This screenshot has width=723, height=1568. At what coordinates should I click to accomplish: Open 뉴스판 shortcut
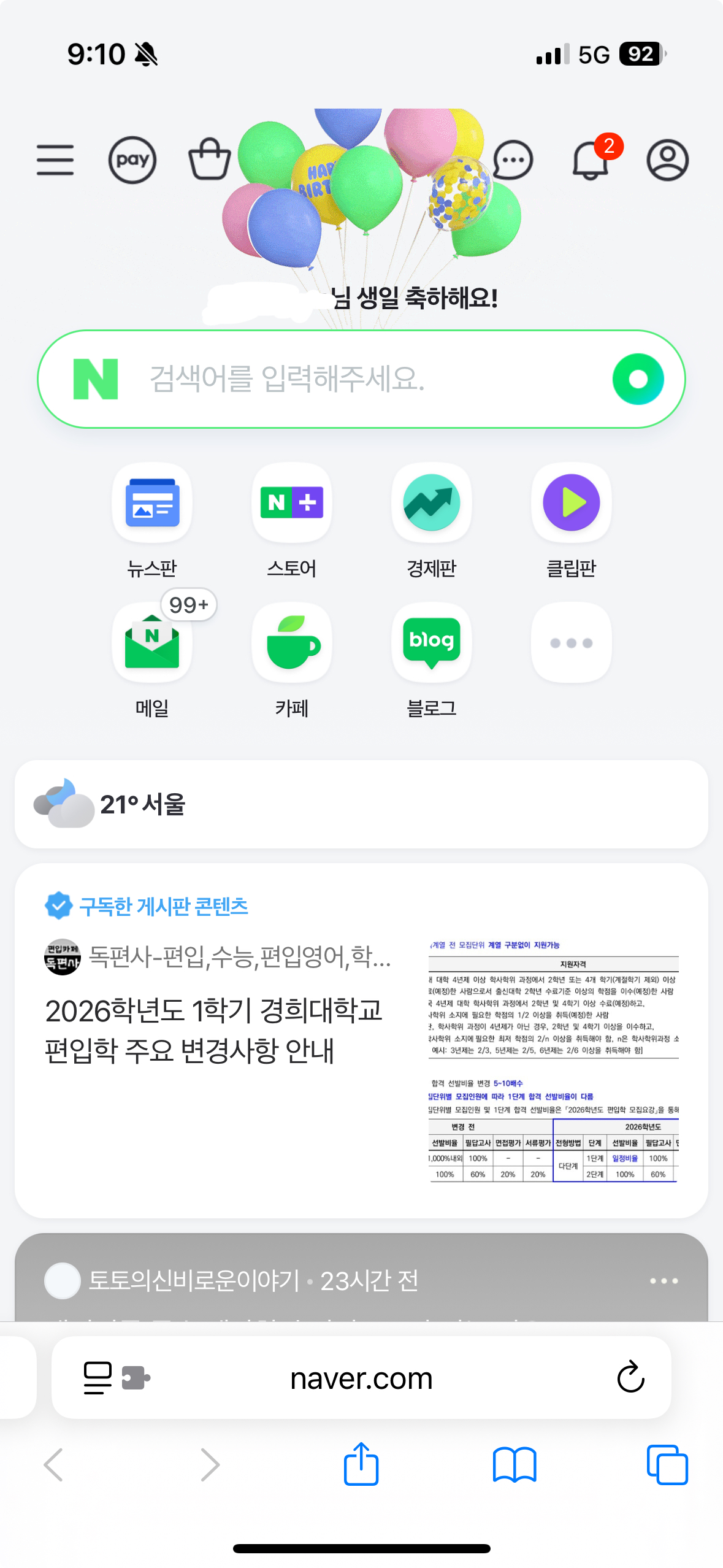[152, 521]
